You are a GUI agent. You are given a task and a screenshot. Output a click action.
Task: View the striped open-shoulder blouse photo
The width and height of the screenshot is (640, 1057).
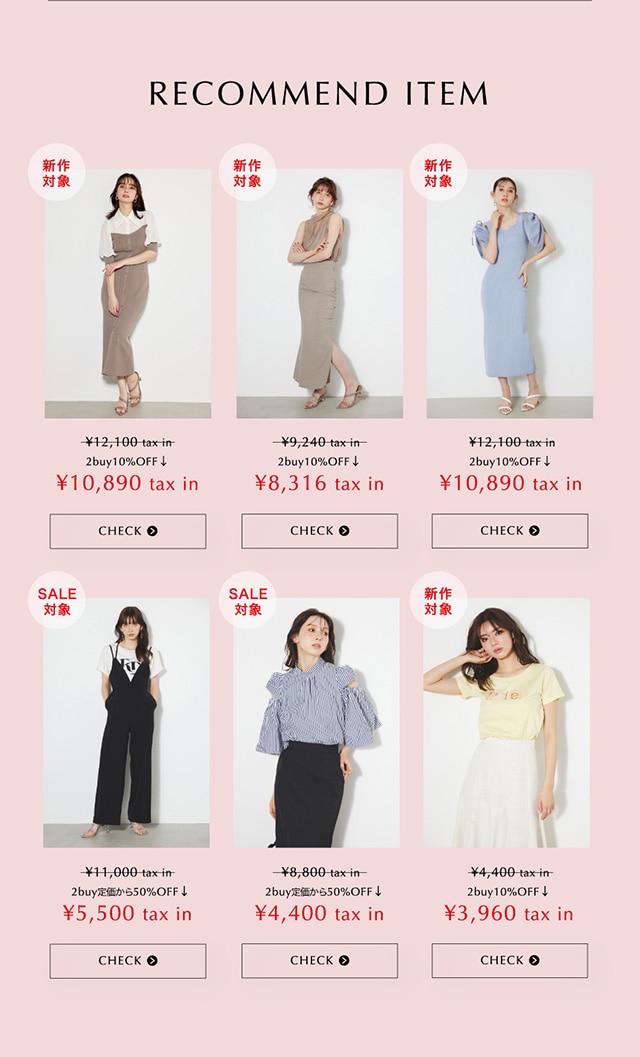317,723
